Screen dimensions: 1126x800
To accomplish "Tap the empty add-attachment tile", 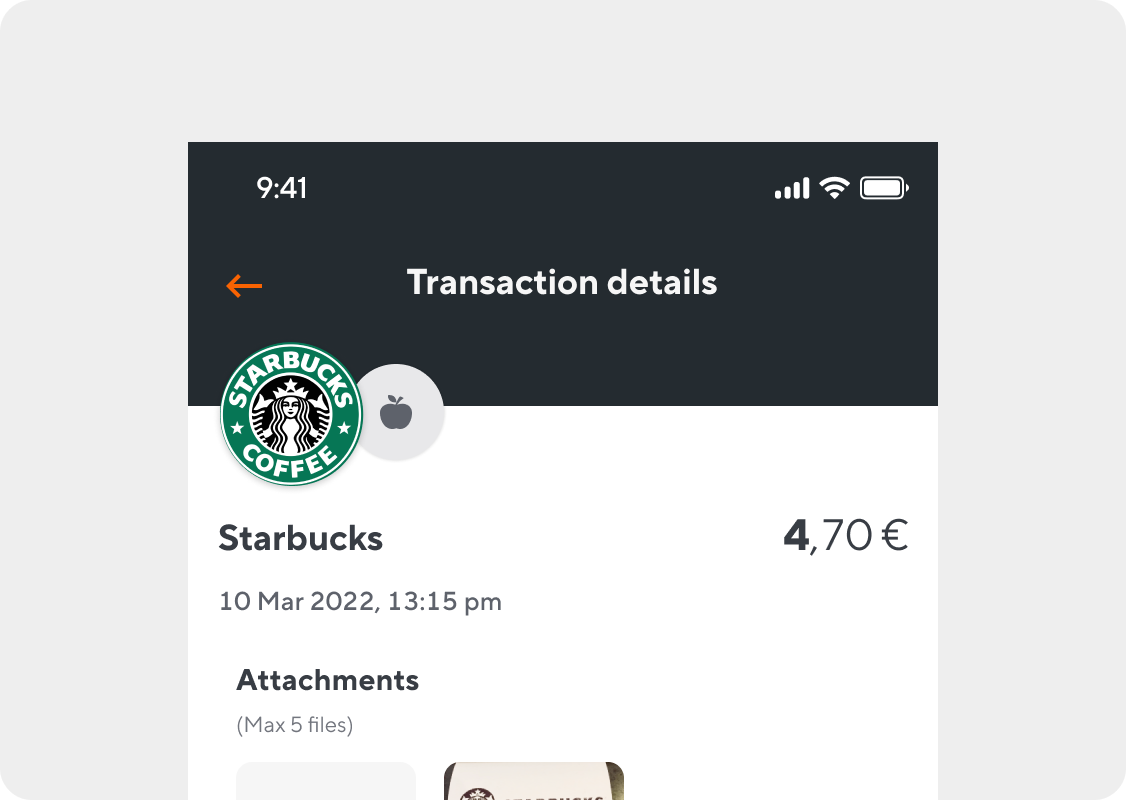I will 326,782.
